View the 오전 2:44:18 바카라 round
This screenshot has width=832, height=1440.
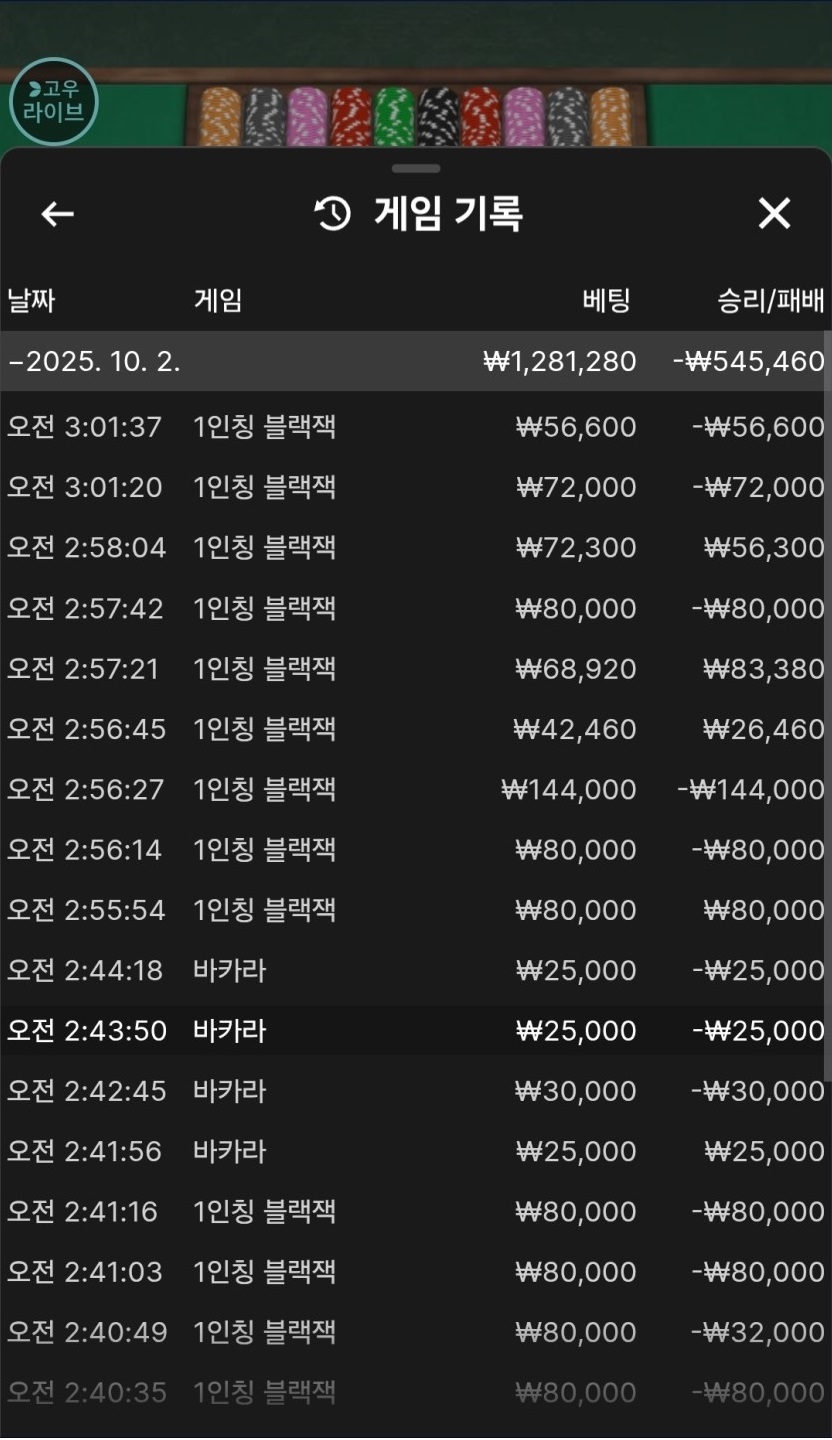[x=415, y=970]
